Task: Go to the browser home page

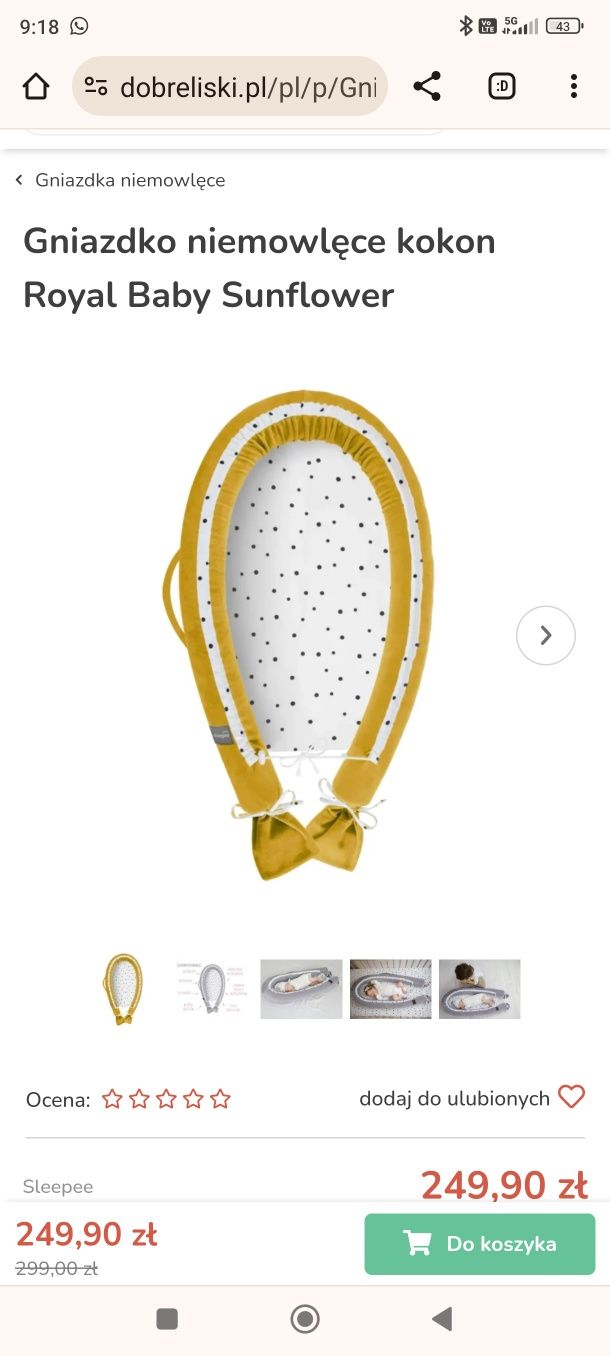Action: (36, 87)
